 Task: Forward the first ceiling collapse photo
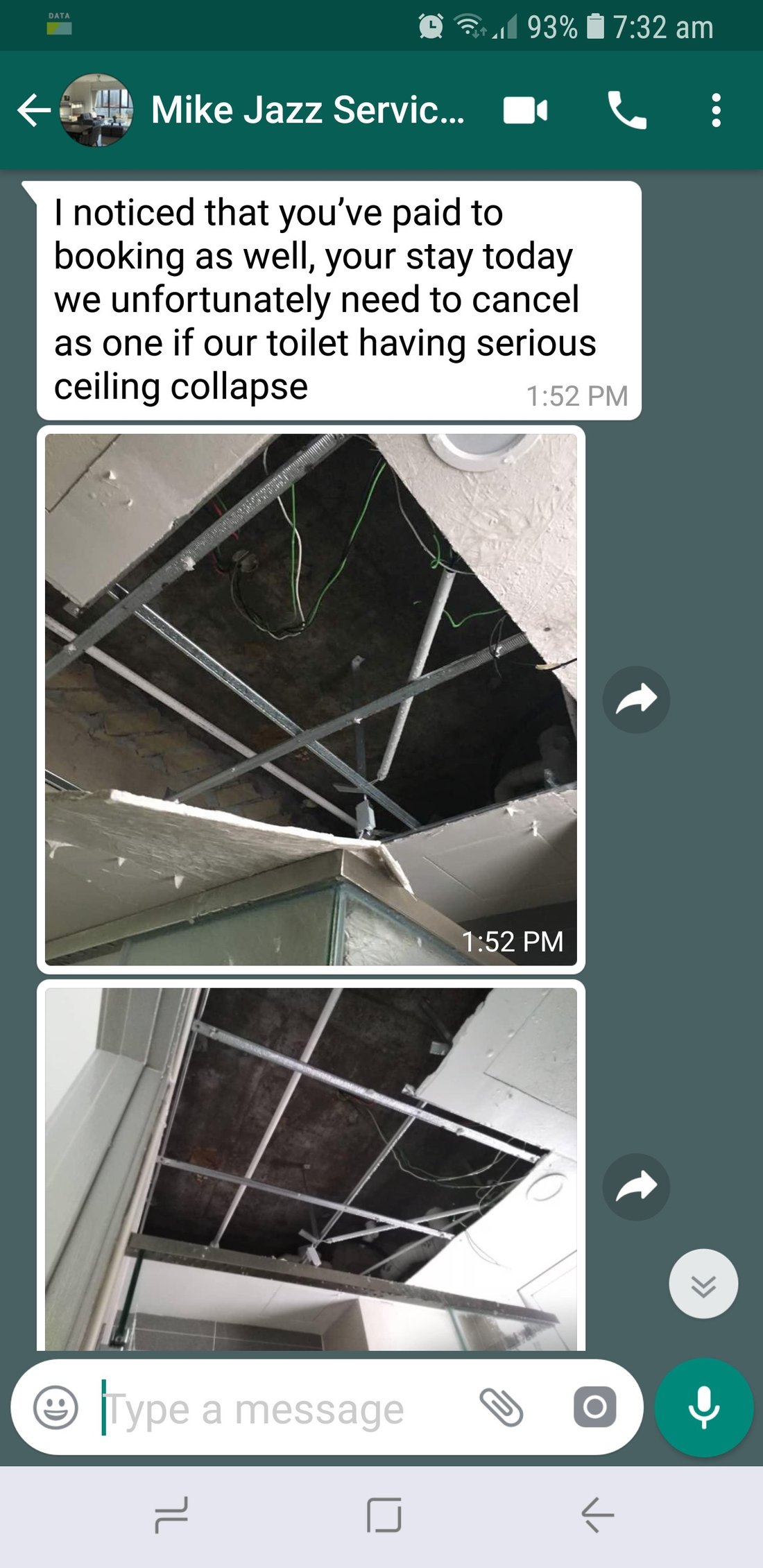(x=636, y=700)
